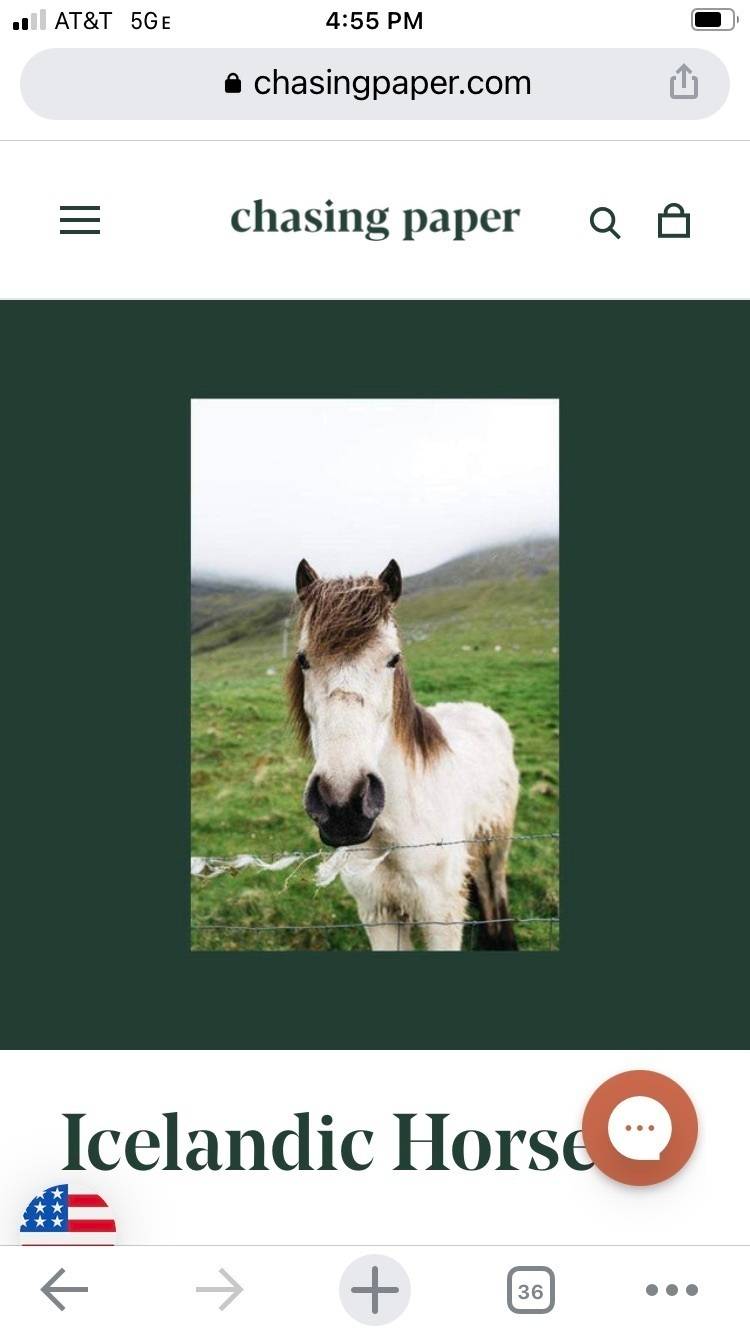Change country using the US flag

pyautogui.click(x=68, y=1213)
